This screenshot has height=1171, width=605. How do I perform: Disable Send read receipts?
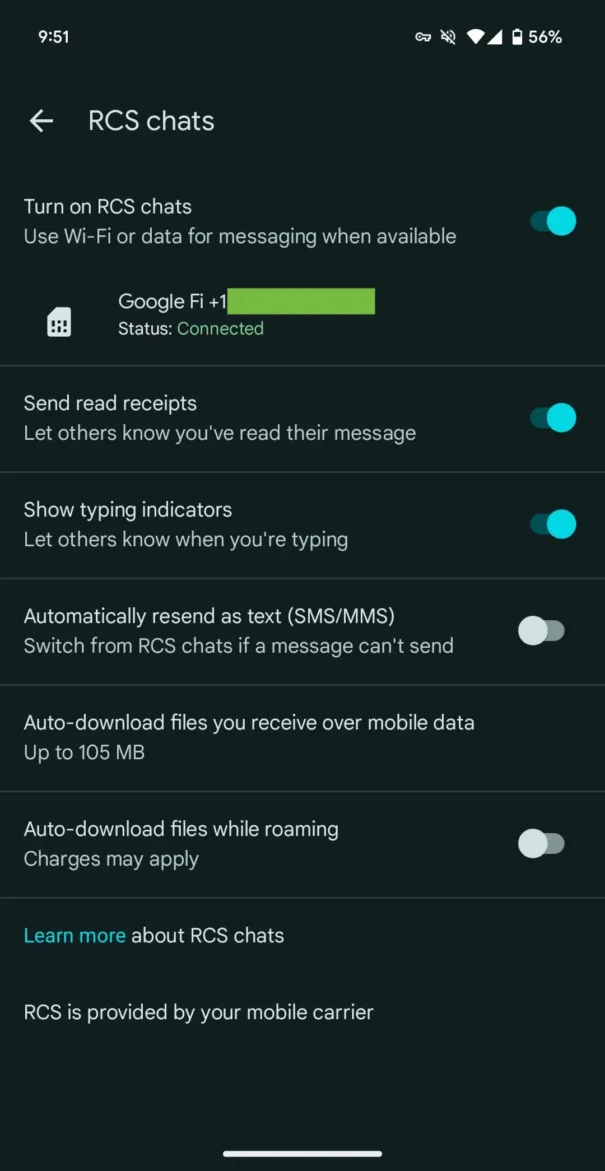pyautogui.click(x=553, y=418)
